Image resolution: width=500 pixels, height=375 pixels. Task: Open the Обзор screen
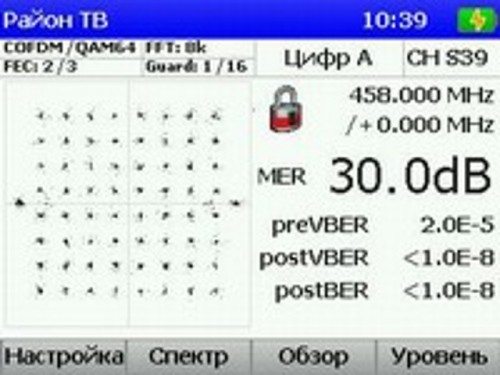(x=314, y=357)
